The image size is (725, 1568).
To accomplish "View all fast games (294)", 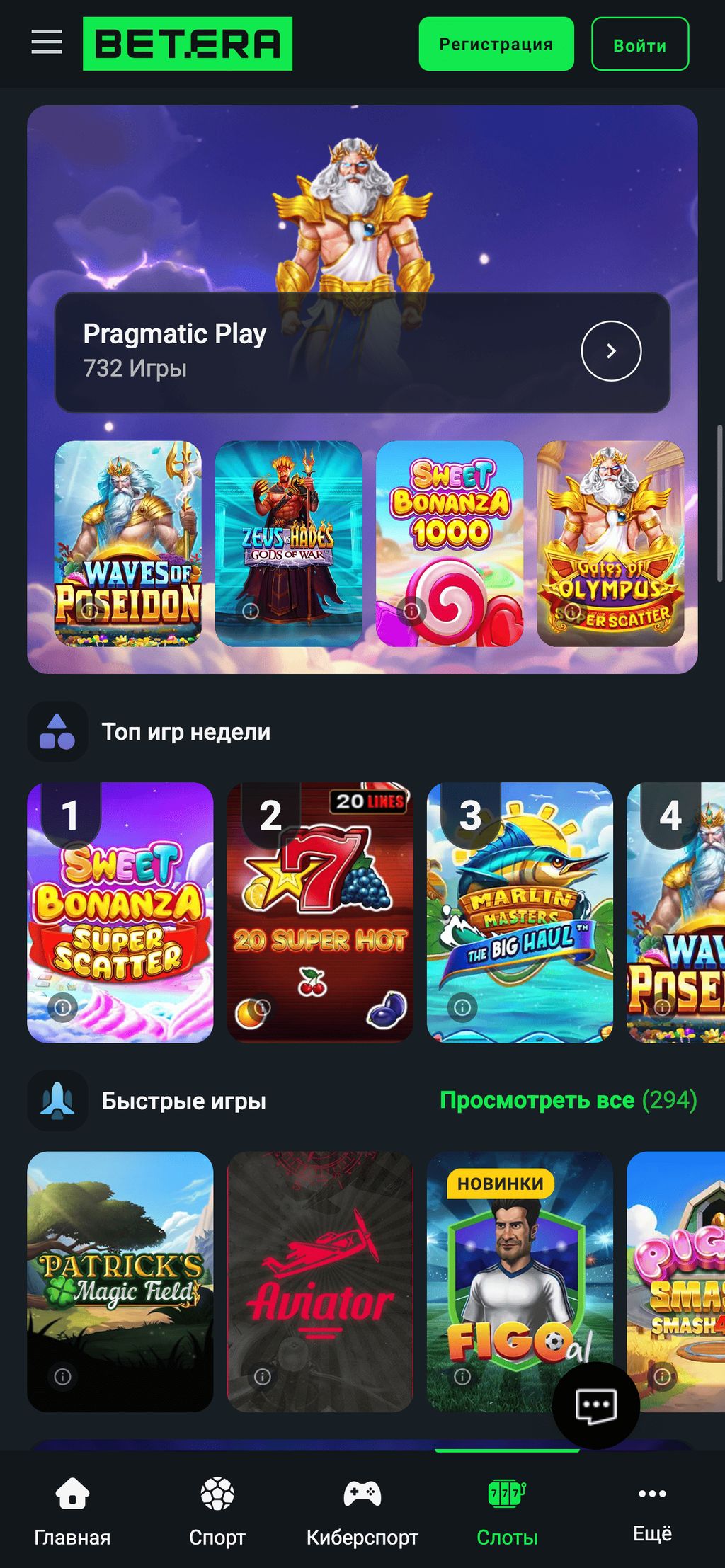I will (568, 1100).
